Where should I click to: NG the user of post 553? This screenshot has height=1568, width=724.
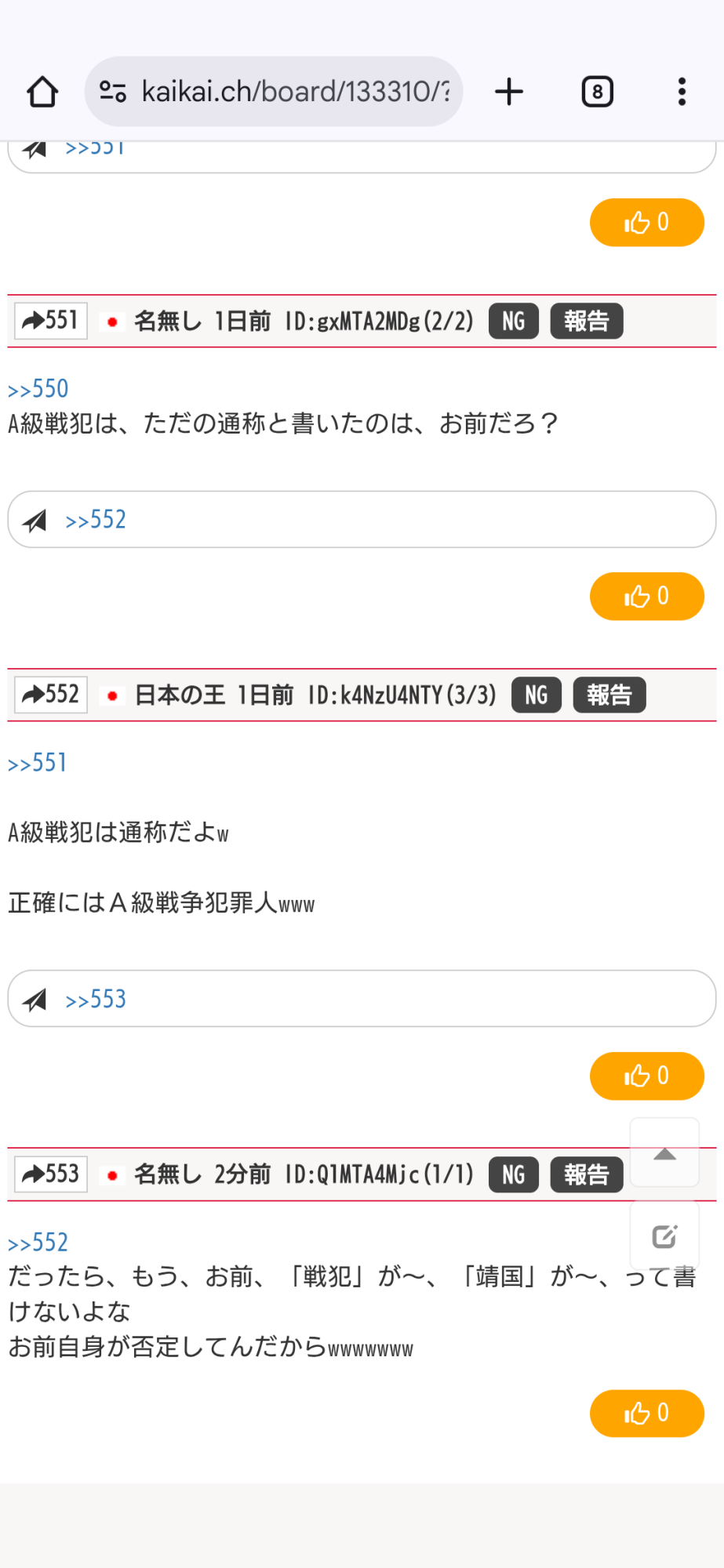point(513,1174)
